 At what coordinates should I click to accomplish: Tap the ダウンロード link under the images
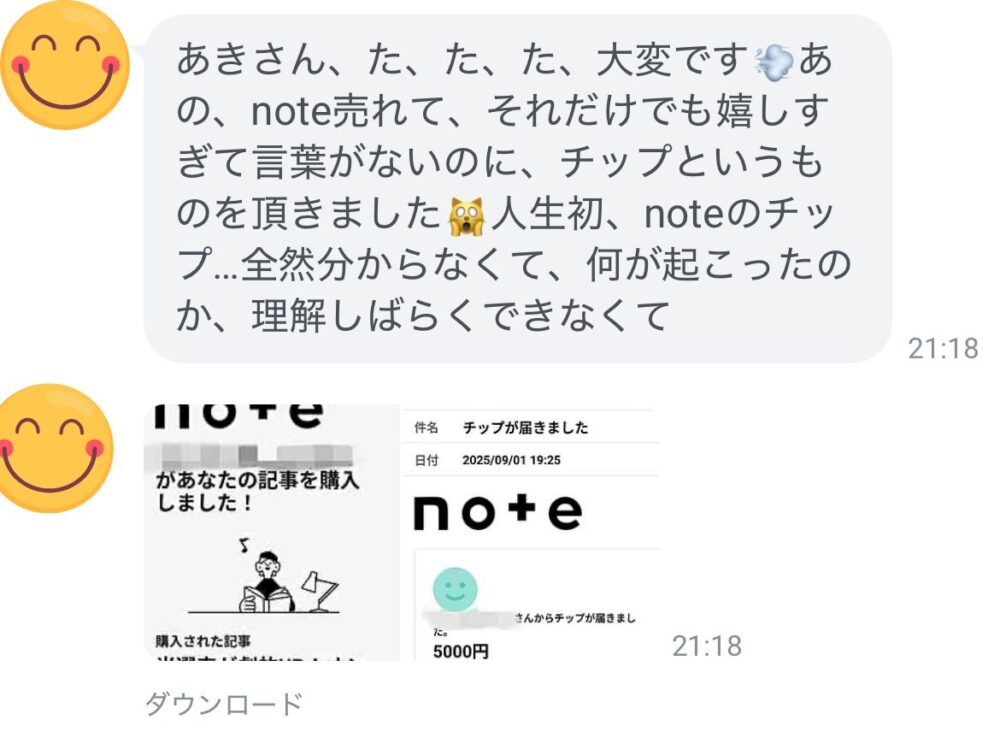click(x=223, y=704)
